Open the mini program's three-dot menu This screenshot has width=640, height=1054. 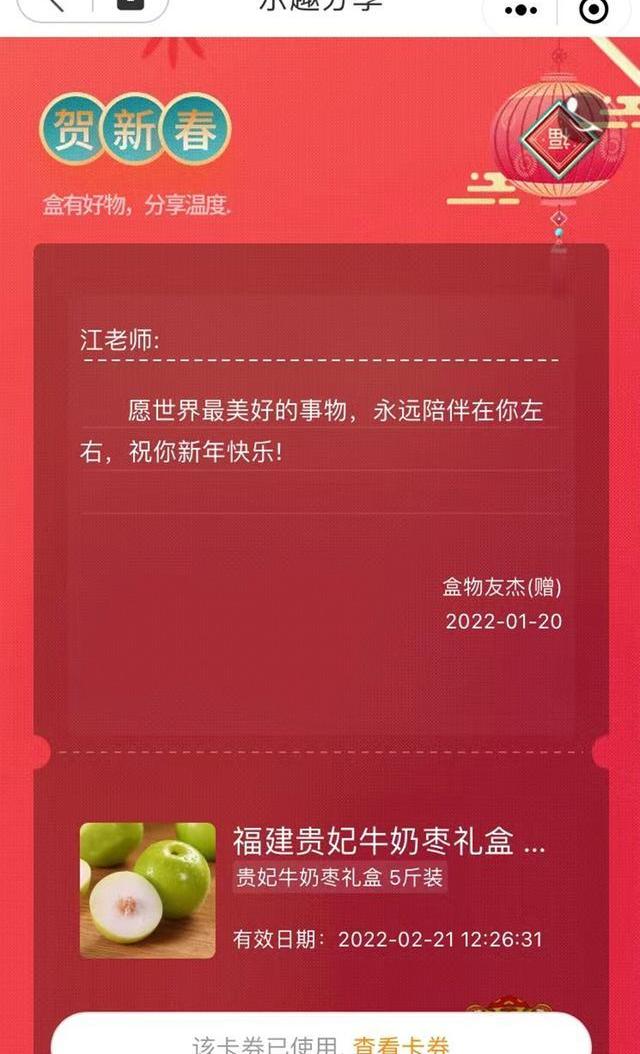[521, 10]
